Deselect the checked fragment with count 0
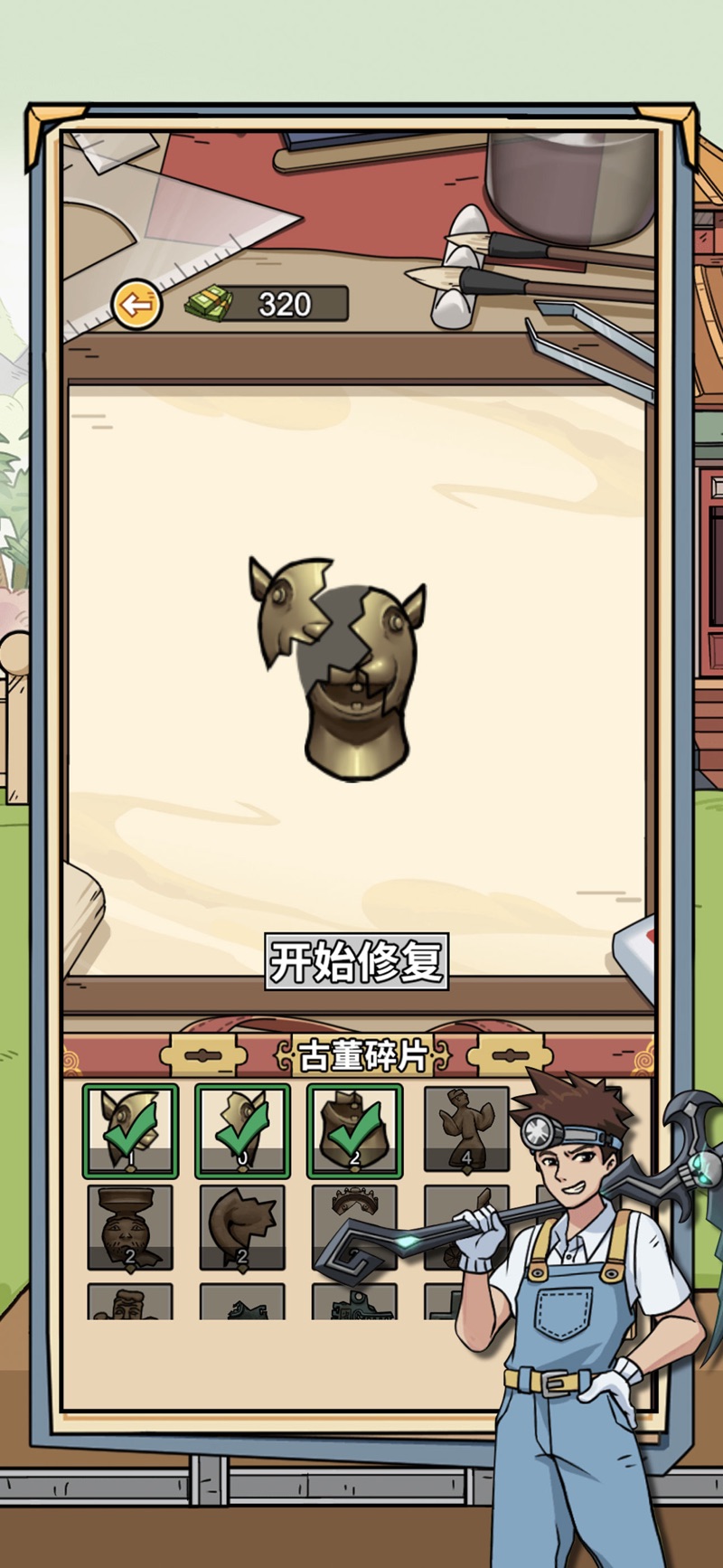This screenshot has width=723, height=1568. 242,1131
